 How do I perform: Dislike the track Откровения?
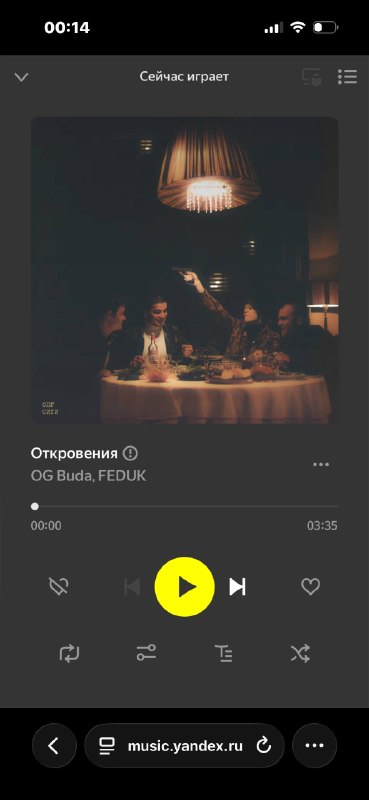(59, 587)
